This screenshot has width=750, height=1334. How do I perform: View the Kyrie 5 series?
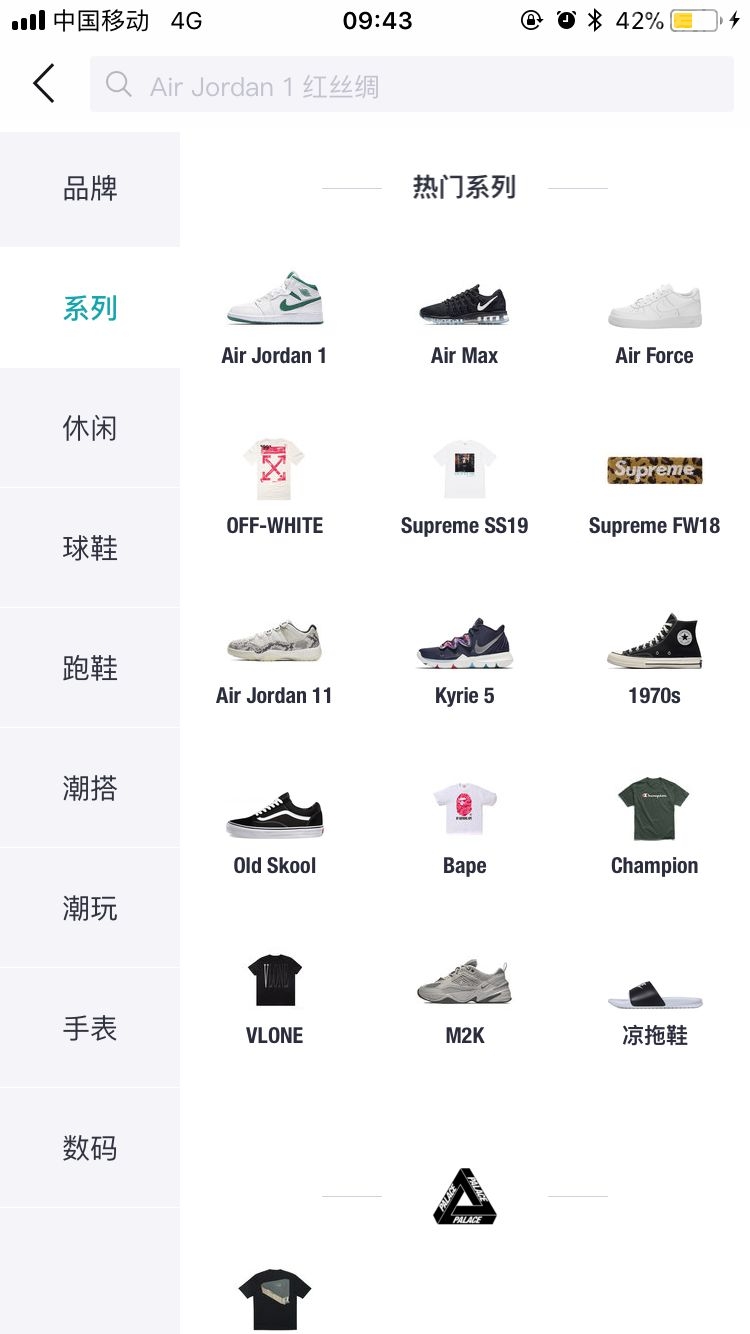[464, 658]
